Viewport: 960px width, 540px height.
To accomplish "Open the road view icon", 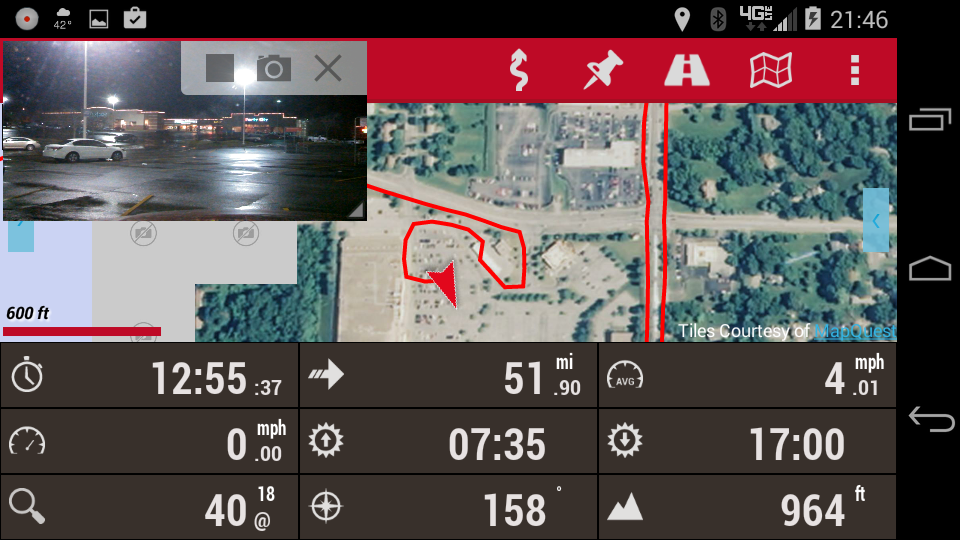I will tap(687, 70).
